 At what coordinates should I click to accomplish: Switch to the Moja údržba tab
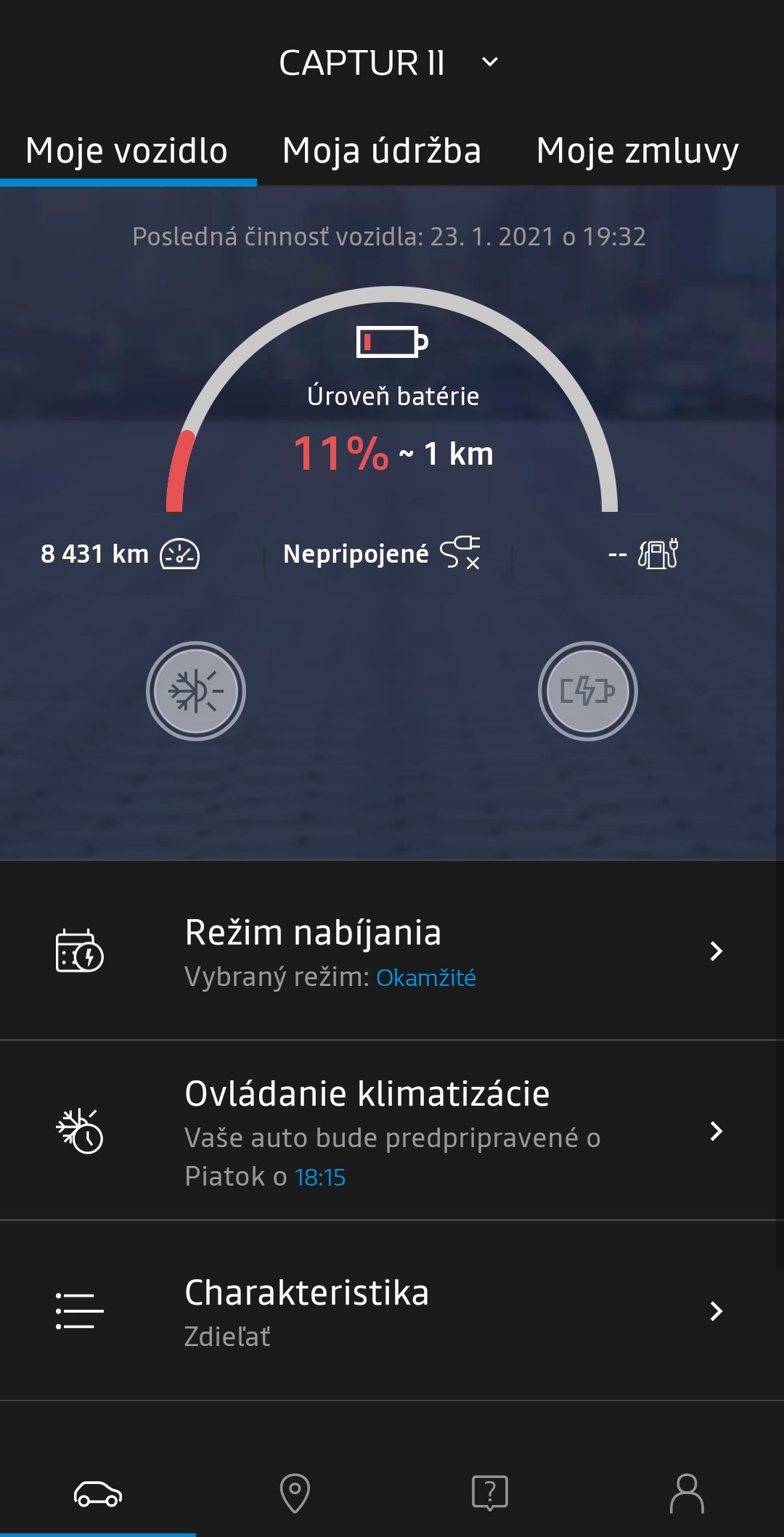(382, 151)
